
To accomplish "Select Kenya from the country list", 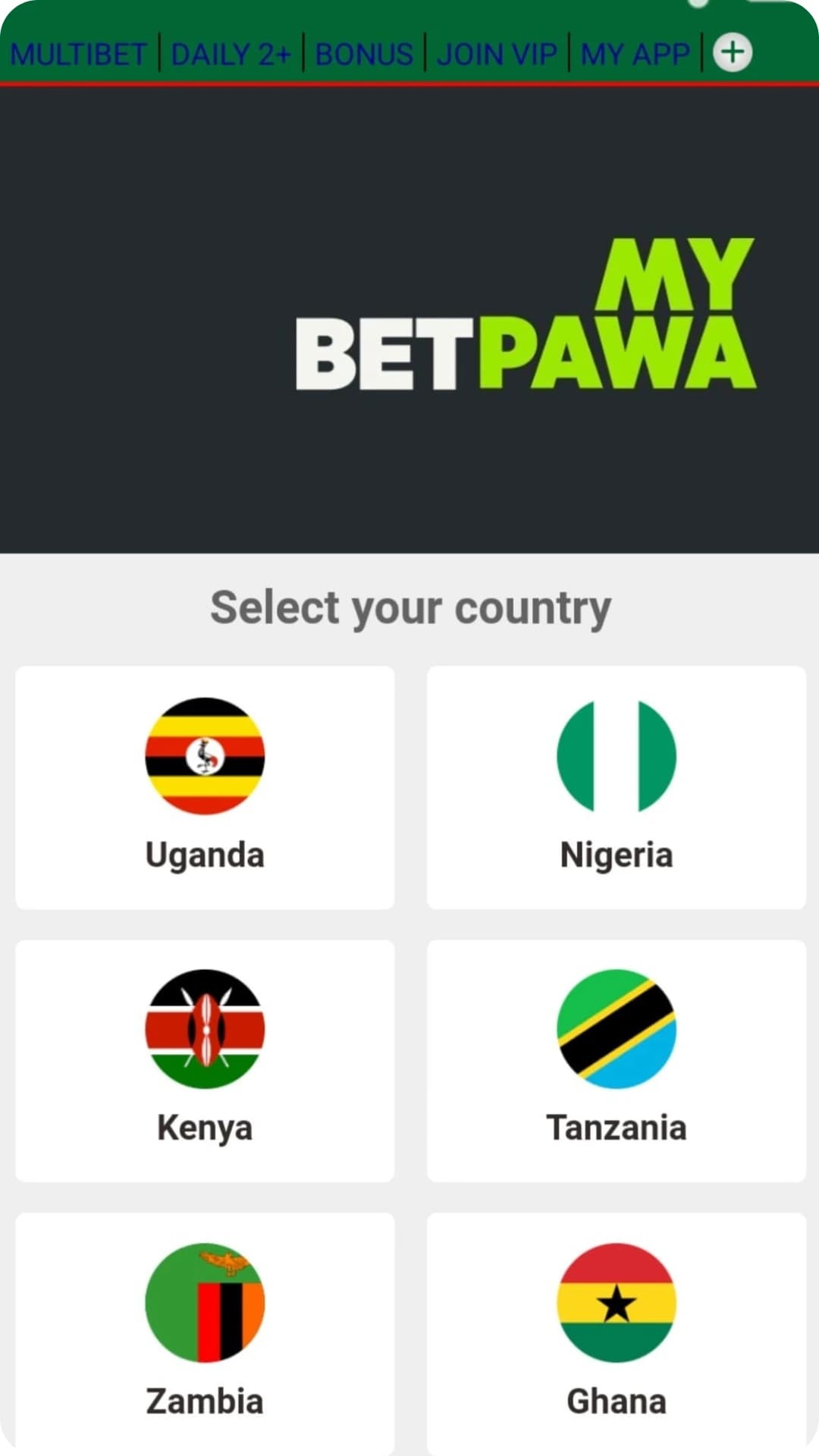I will 205,1062.
